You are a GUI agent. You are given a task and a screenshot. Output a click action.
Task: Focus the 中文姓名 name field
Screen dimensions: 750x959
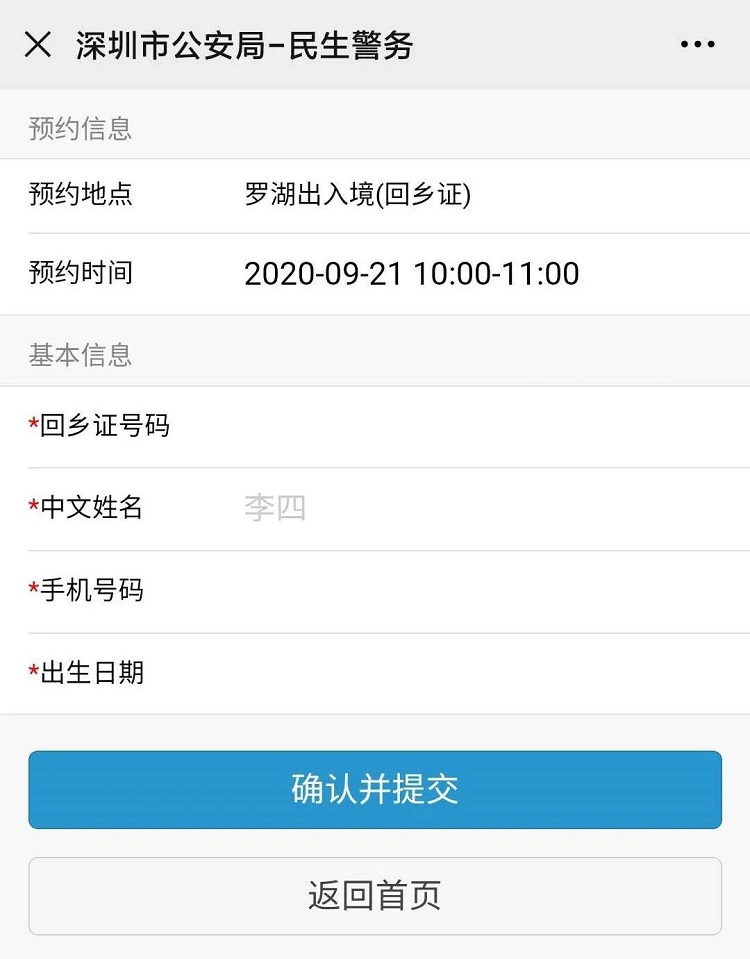480,509
